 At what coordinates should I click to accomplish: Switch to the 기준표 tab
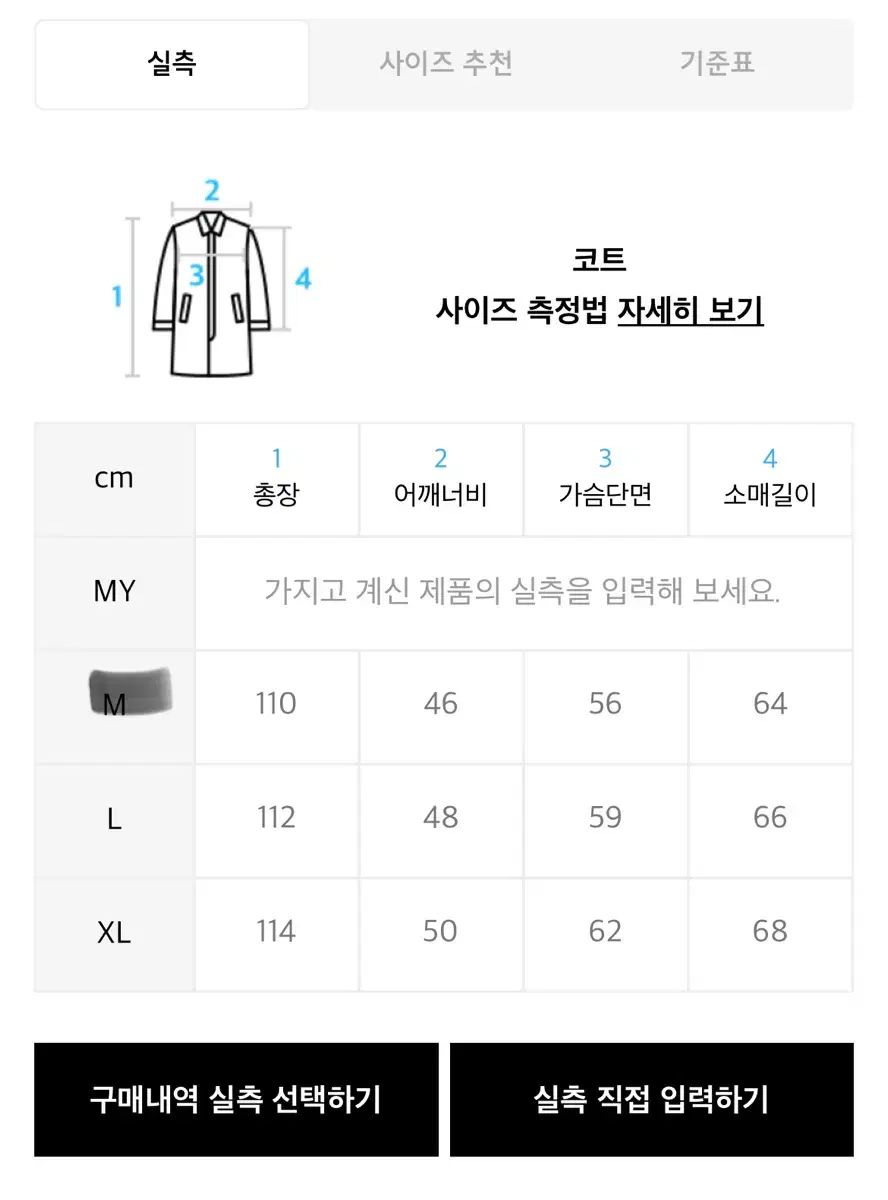(717, 64)
